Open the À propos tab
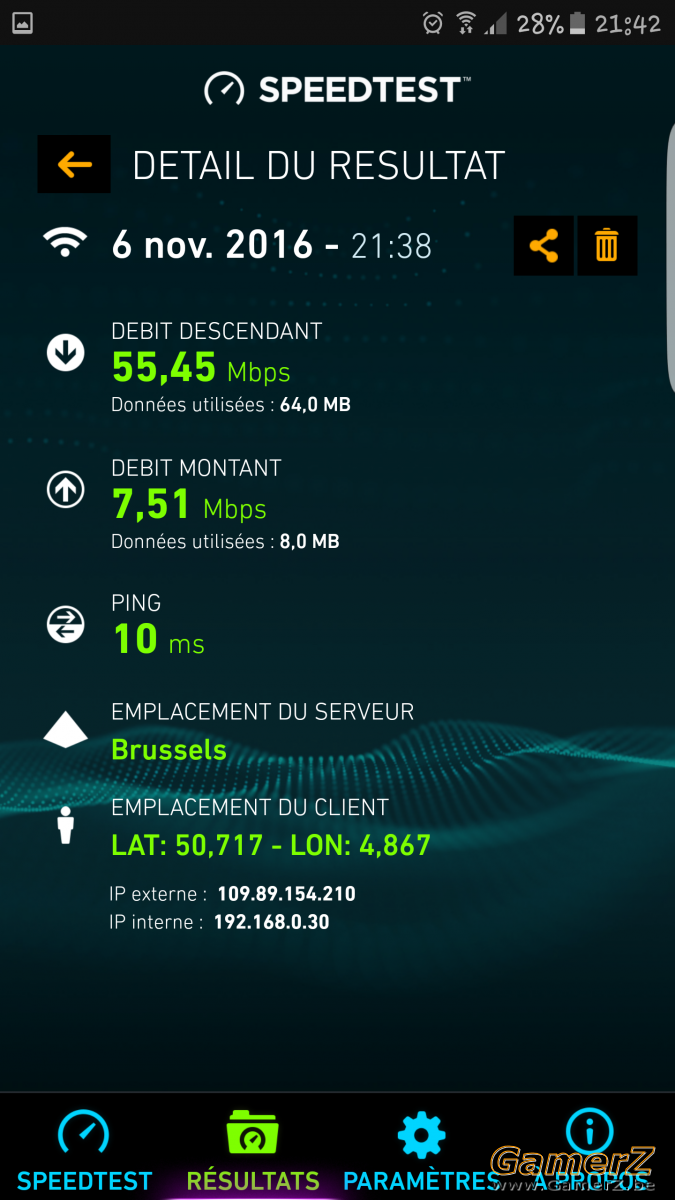 click(x=589, y=1147)
